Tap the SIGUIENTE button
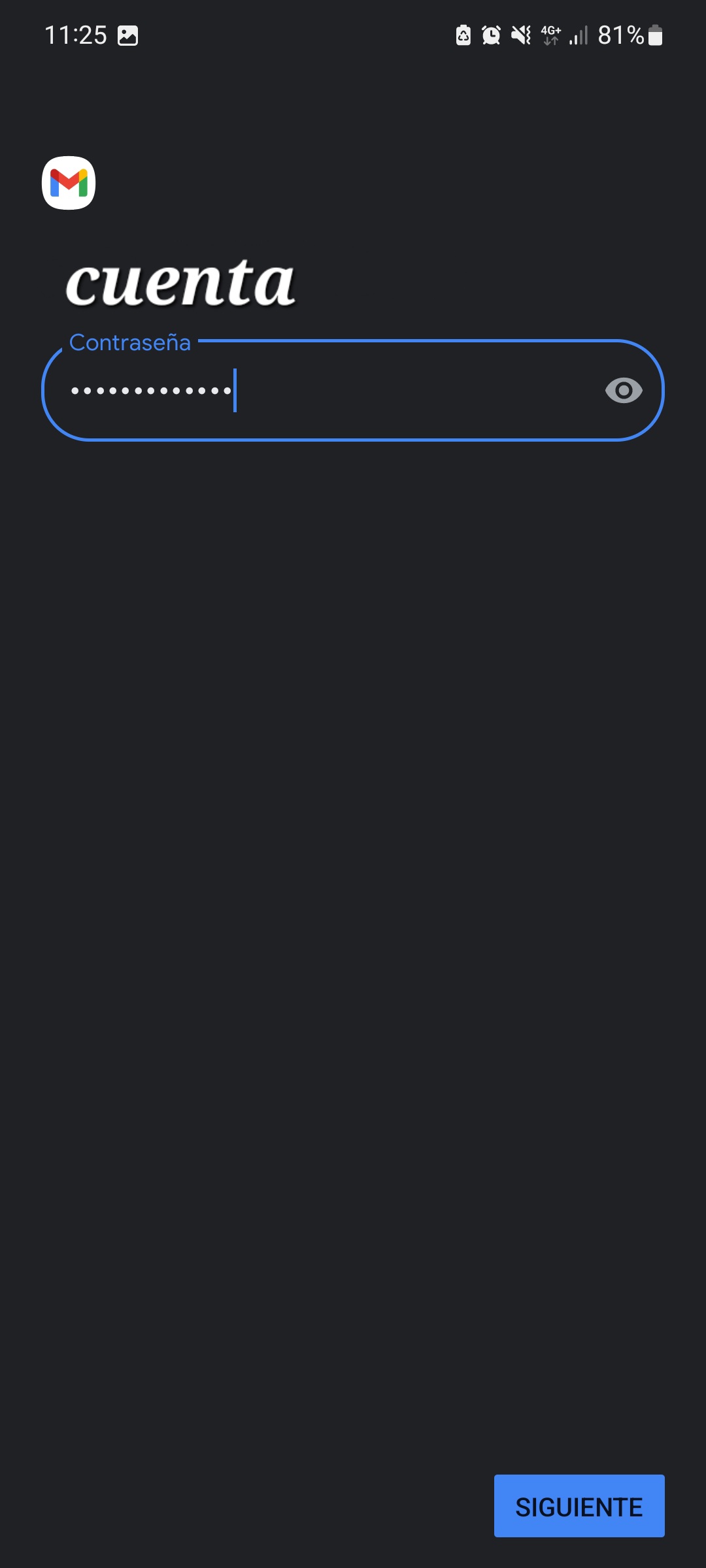 click(x=579, y=1506)
